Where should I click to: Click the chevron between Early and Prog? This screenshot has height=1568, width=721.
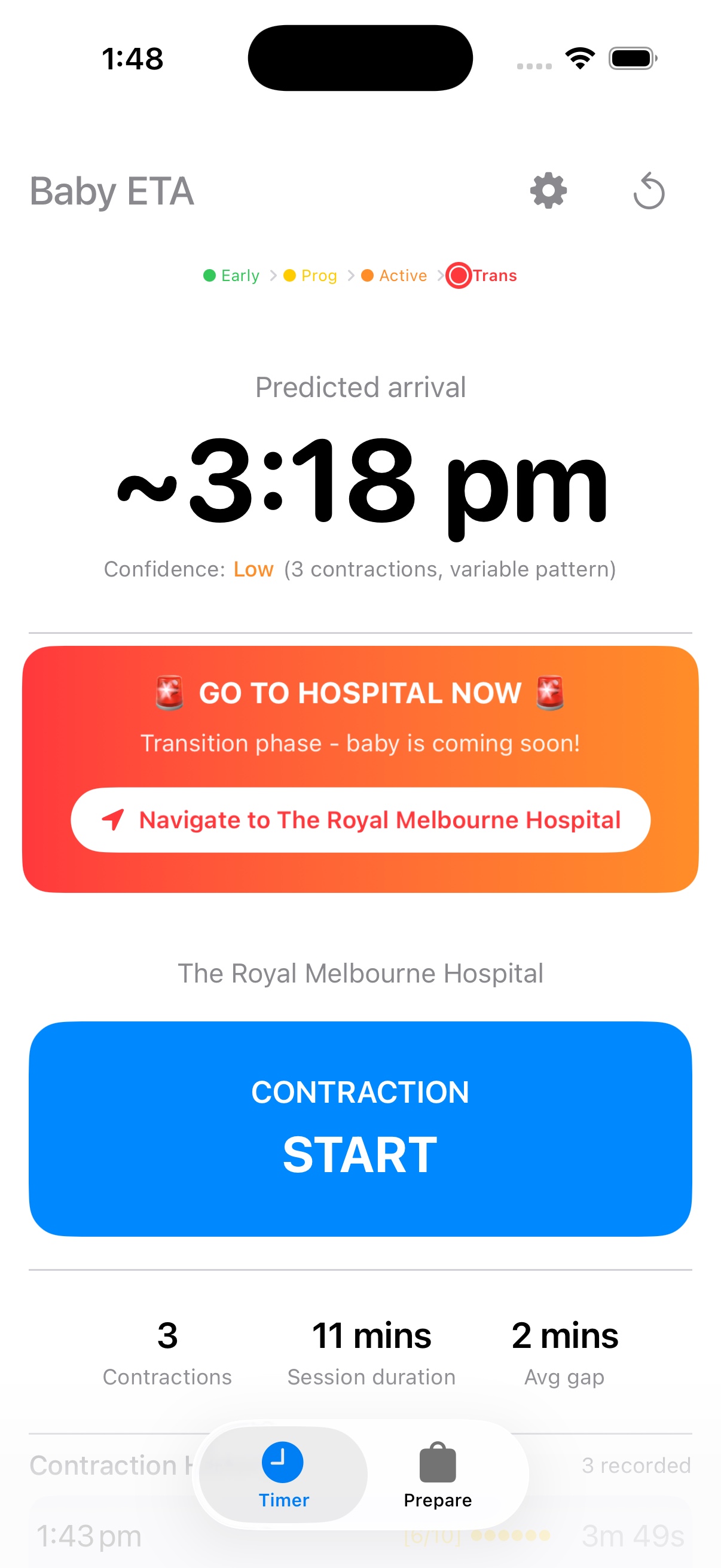point(273,275)
